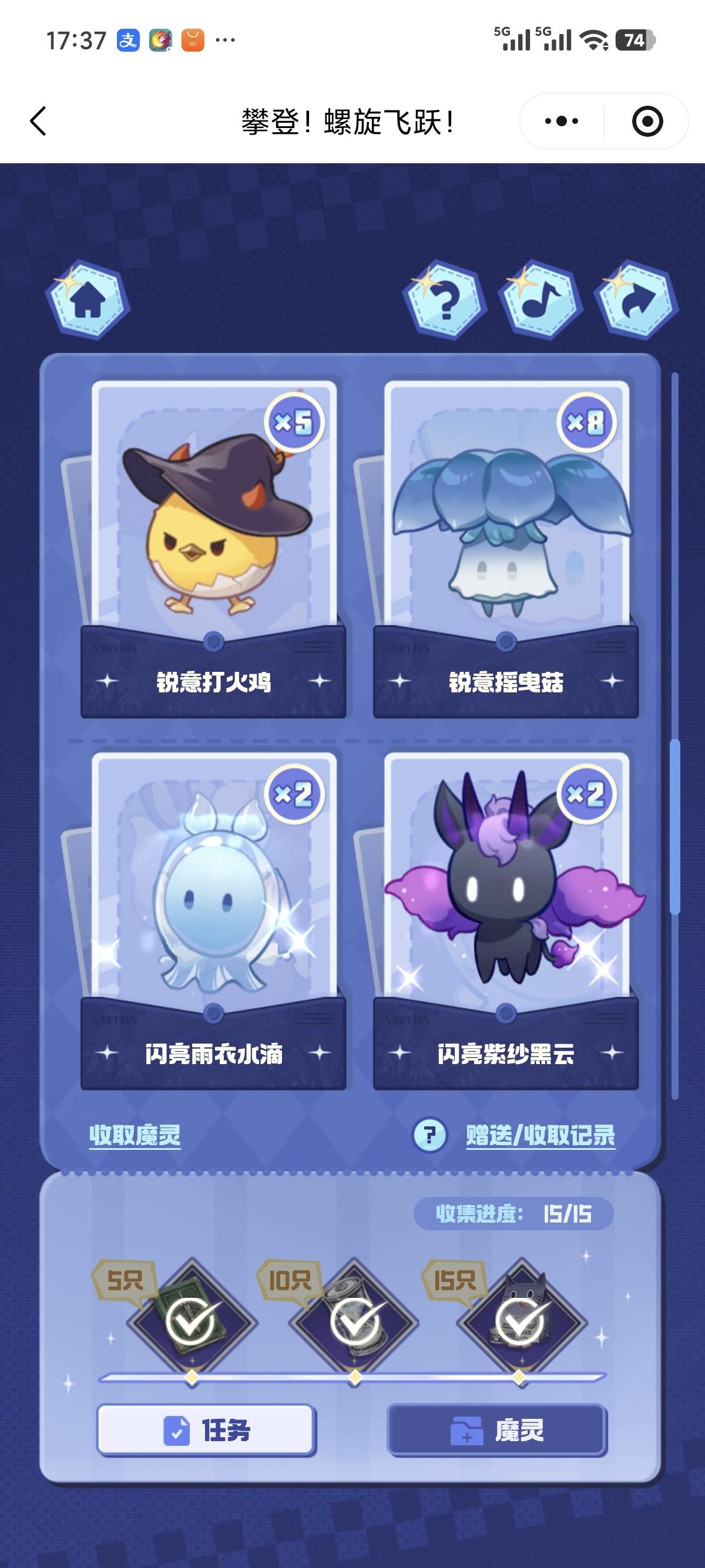Screen dimensions: 705x1568
Task: Close the mini program with the circle button
Action: (x=647, y=121)
